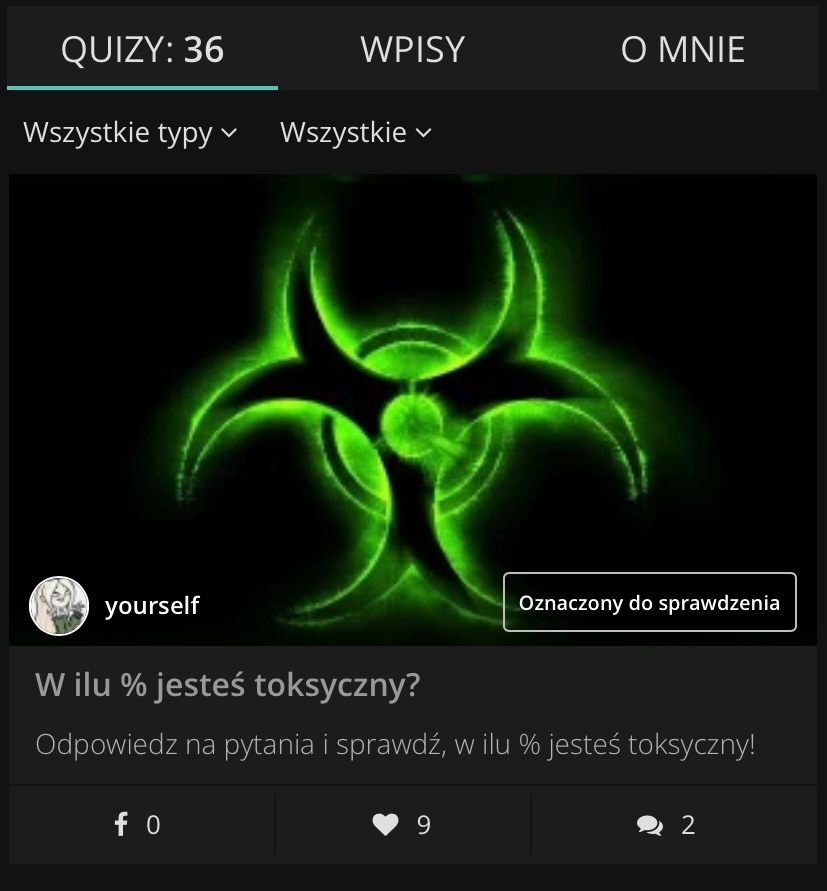Viewport: 827px width, 891px height.
Task: Like the quiz with the heart icon
Action: [402, 825]
